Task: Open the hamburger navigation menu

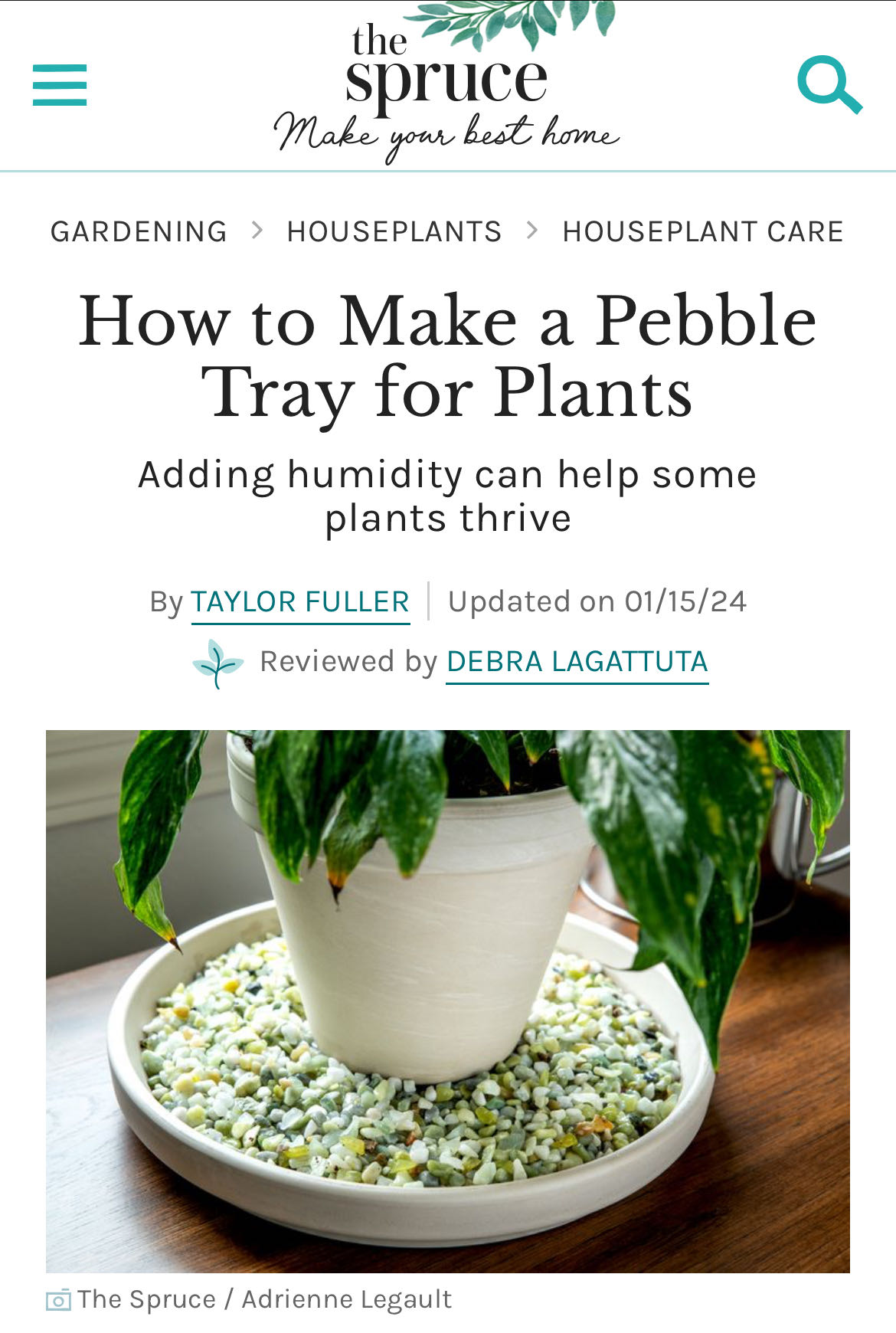Action: click(60, 84)
